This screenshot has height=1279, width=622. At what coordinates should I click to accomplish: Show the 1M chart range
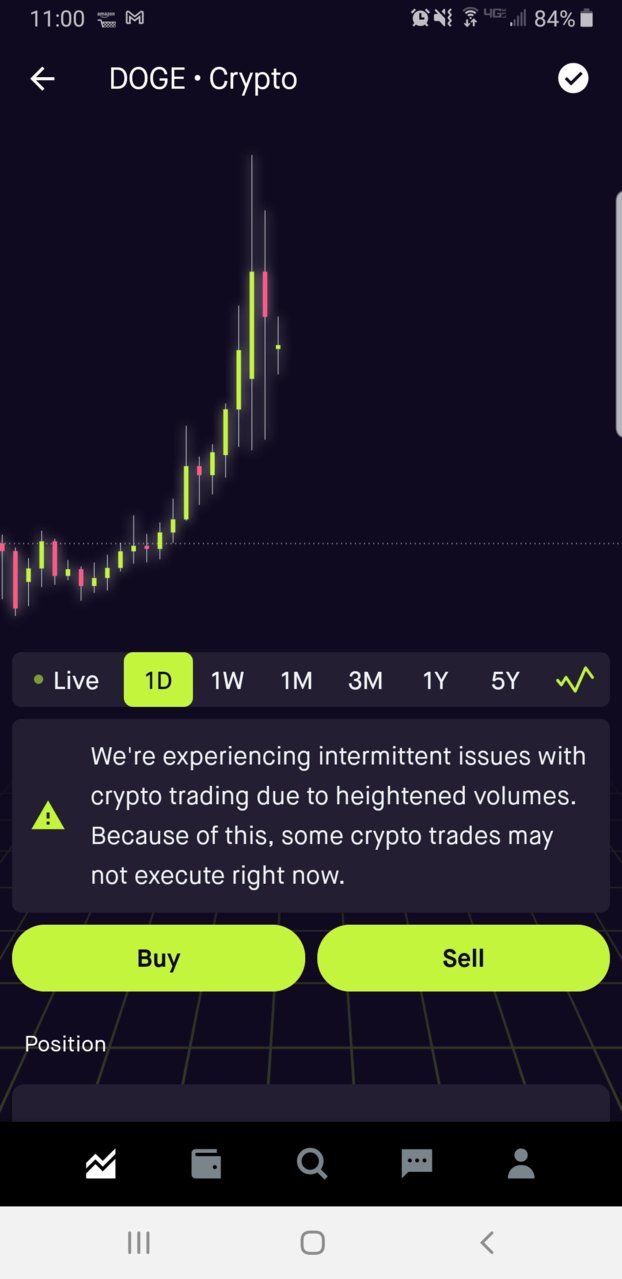coord(296,680)
